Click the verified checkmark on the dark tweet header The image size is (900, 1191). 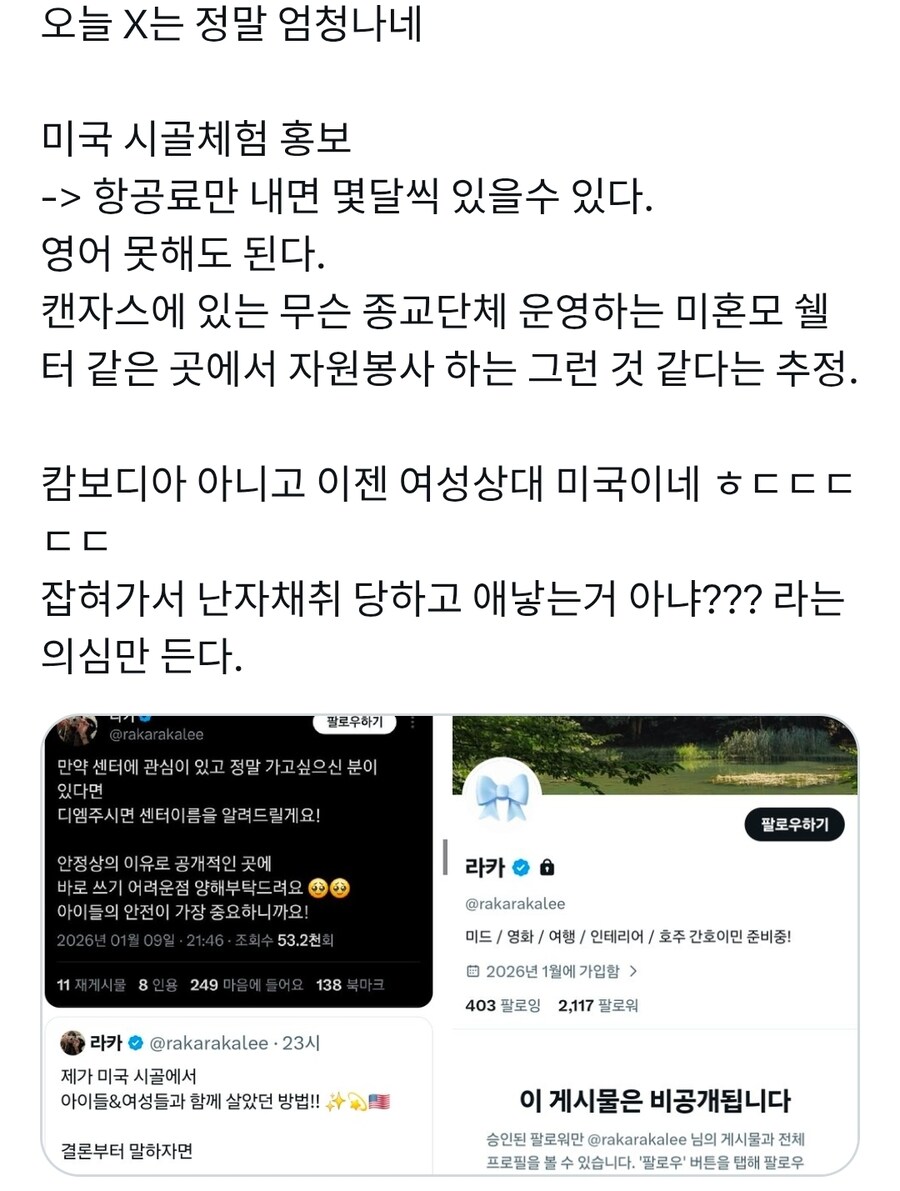click(144, 718)
